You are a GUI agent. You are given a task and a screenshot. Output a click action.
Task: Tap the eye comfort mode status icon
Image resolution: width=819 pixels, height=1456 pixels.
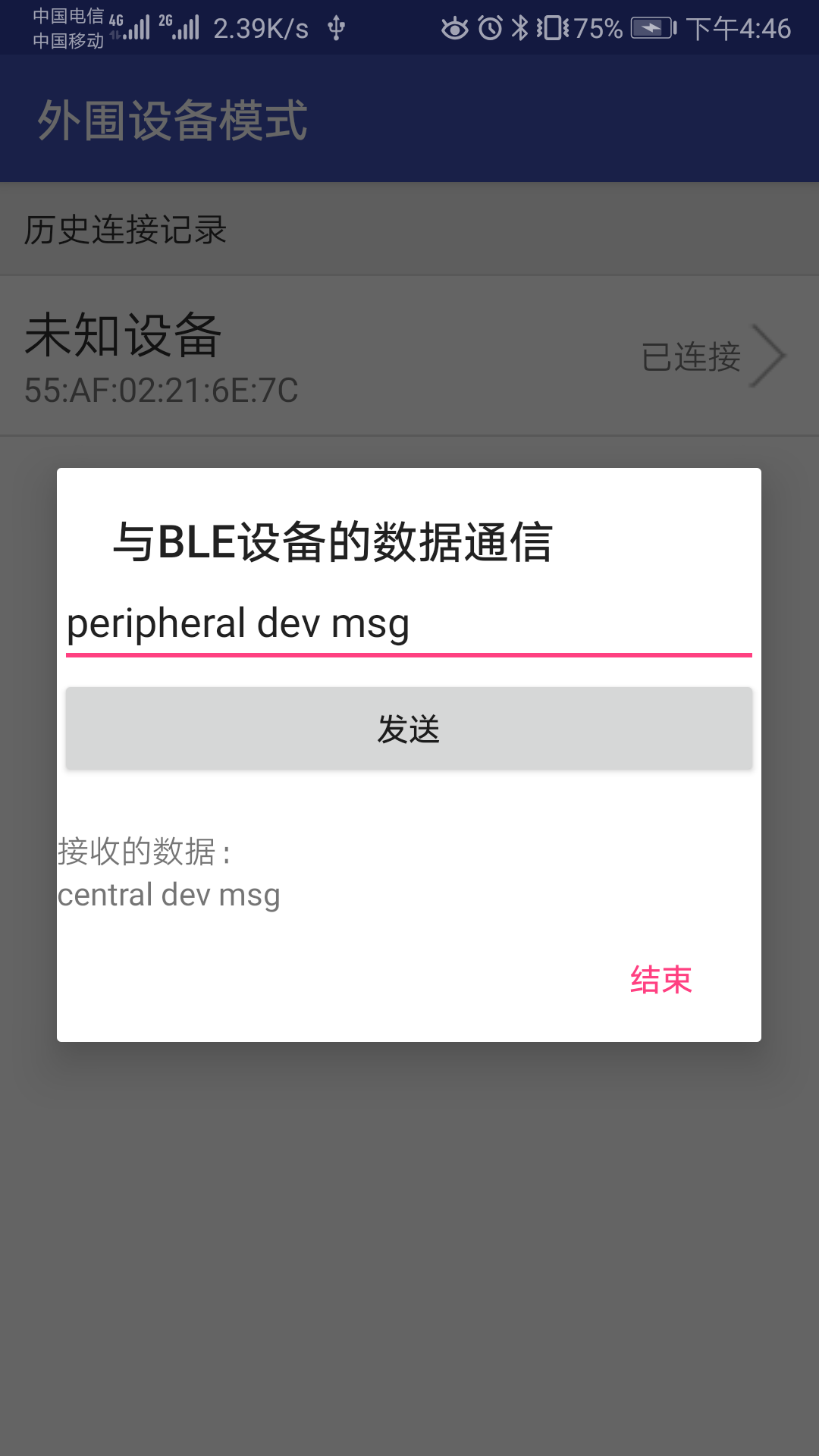pos(456,27)
